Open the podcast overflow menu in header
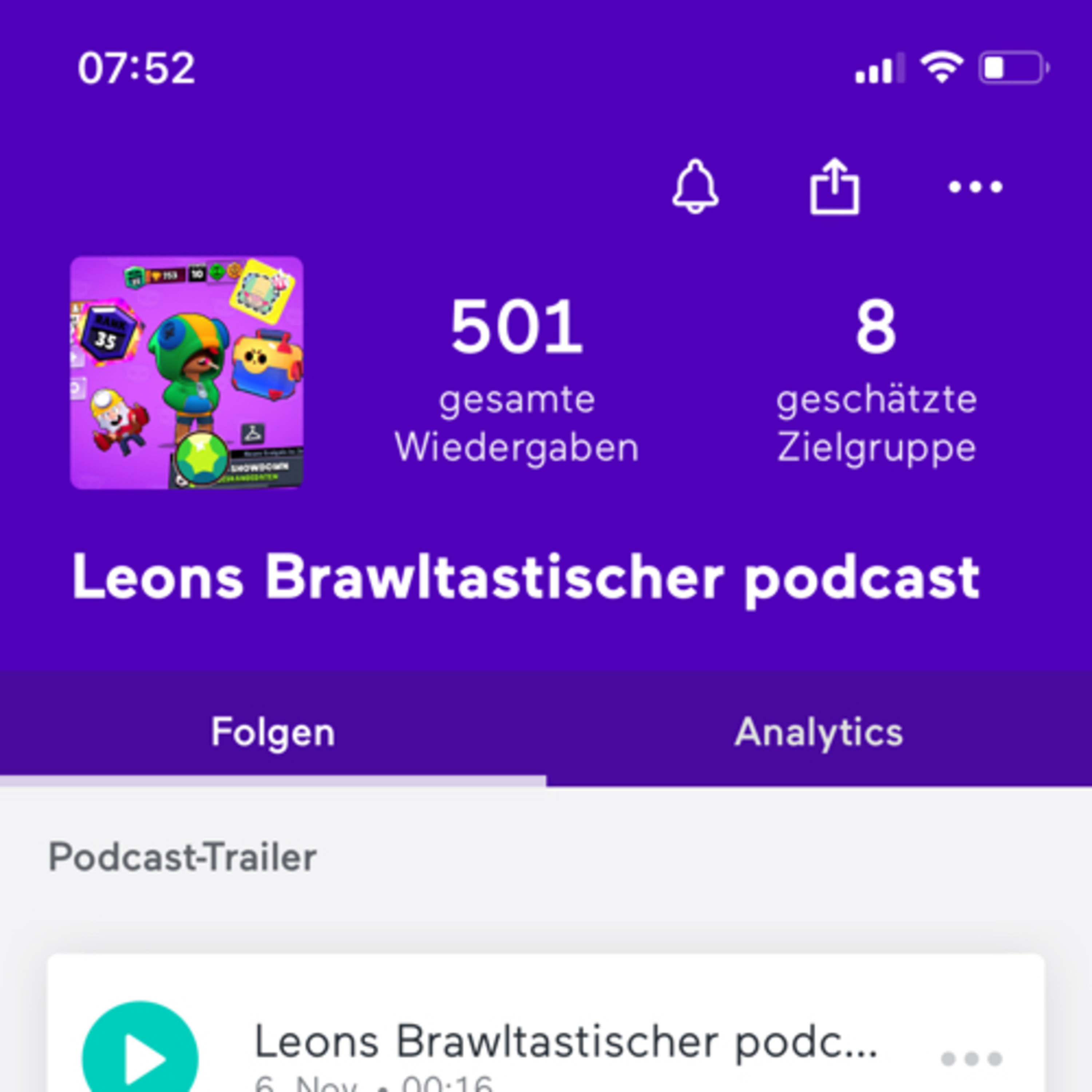1092x1092 pixels. pos(975,186)
